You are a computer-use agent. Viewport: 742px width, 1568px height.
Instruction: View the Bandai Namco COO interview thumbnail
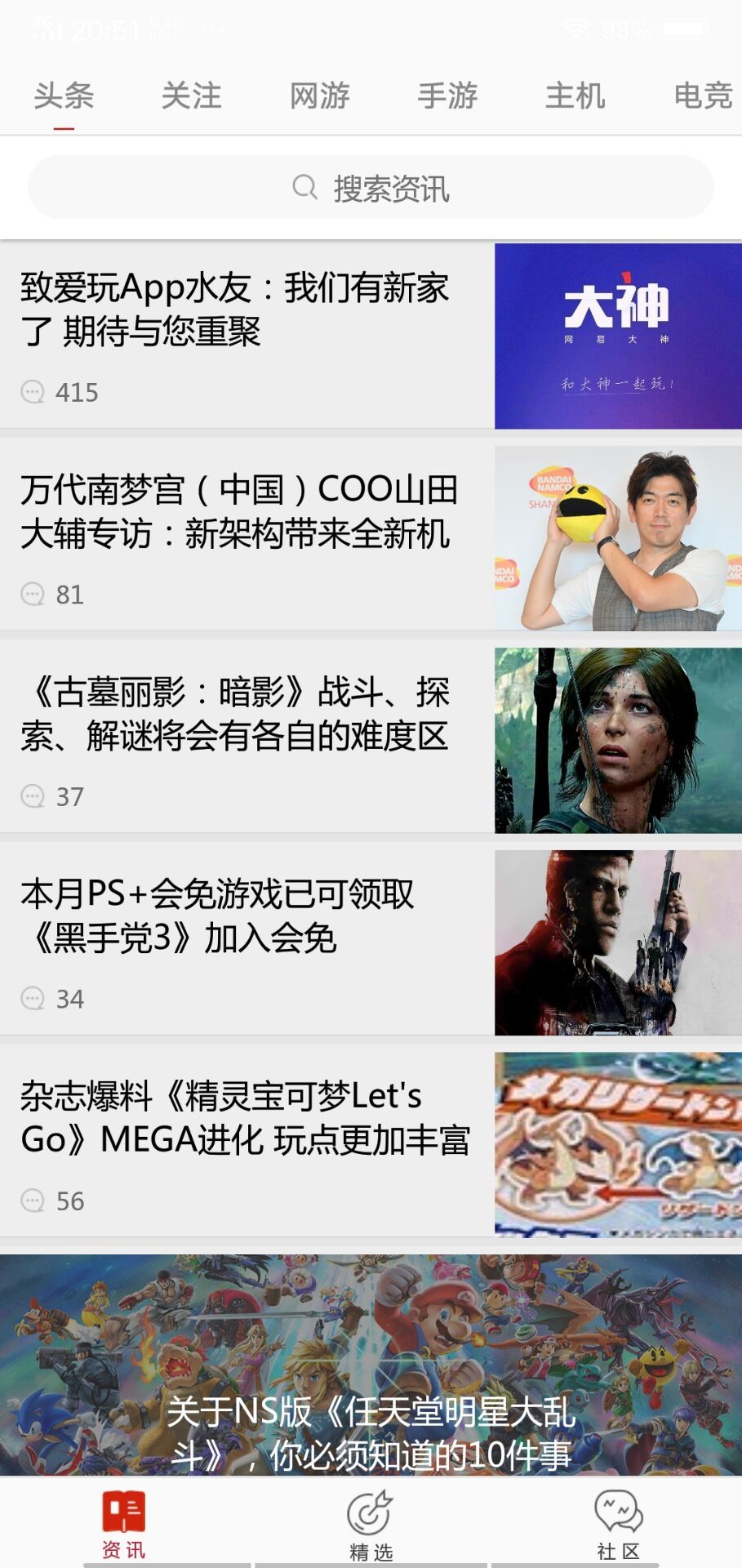point(618,535)
